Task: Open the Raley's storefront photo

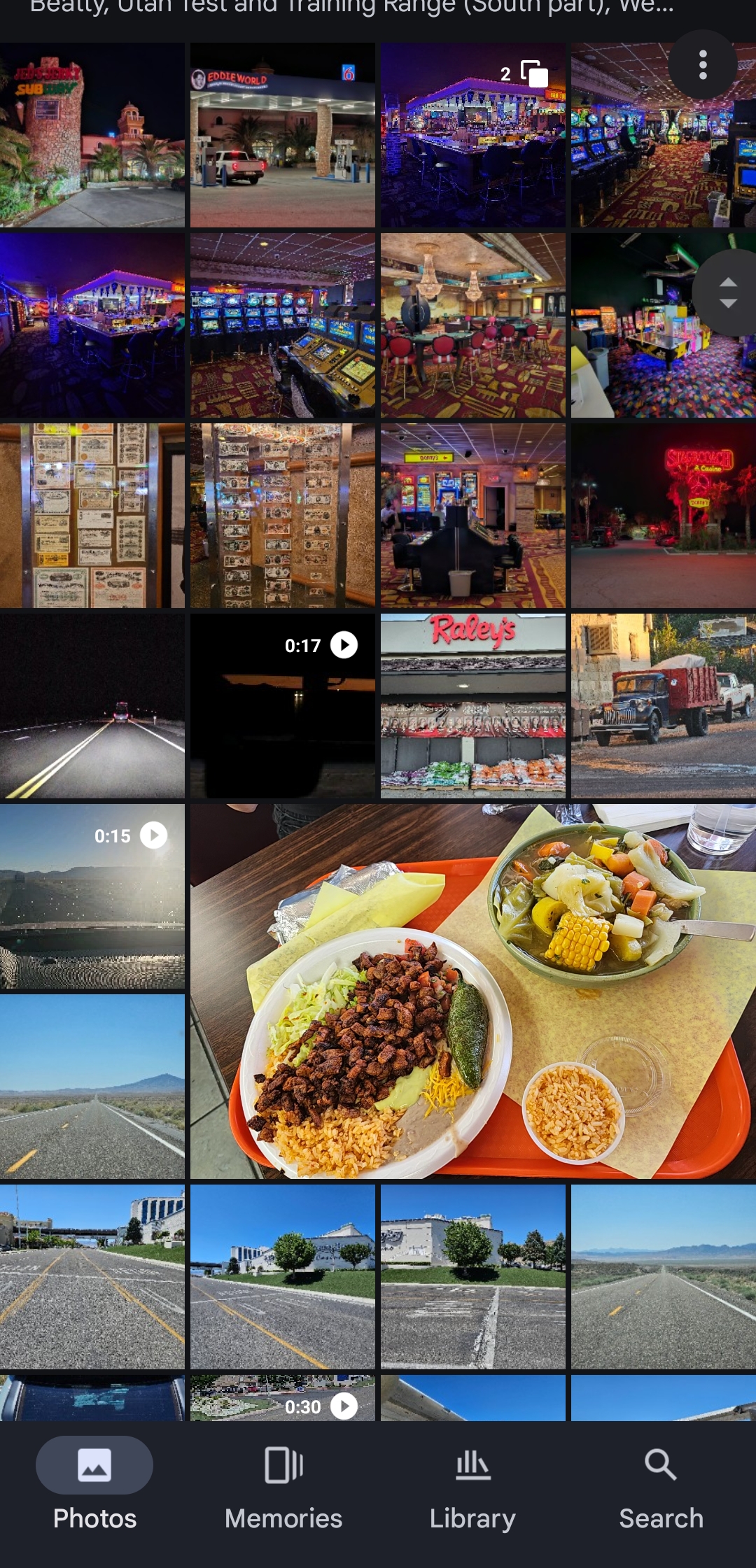Action: (472, 706)
